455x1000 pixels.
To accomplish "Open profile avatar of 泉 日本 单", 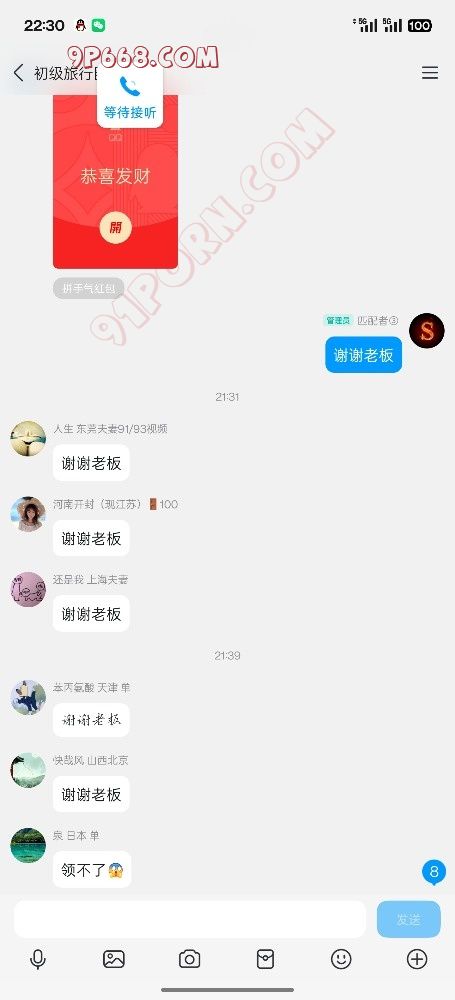I will tap(28, 846).
